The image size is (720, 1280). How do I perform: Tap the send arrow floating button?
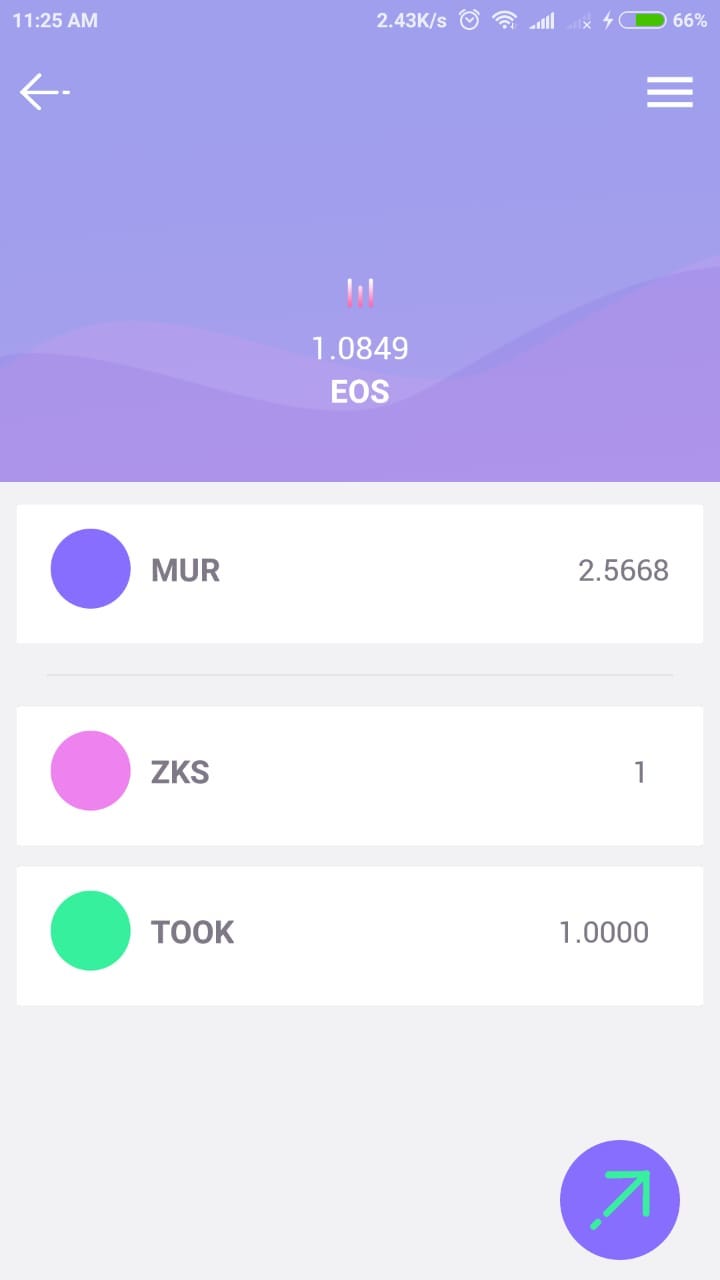pyautogui.click(x=619, y=1199)
